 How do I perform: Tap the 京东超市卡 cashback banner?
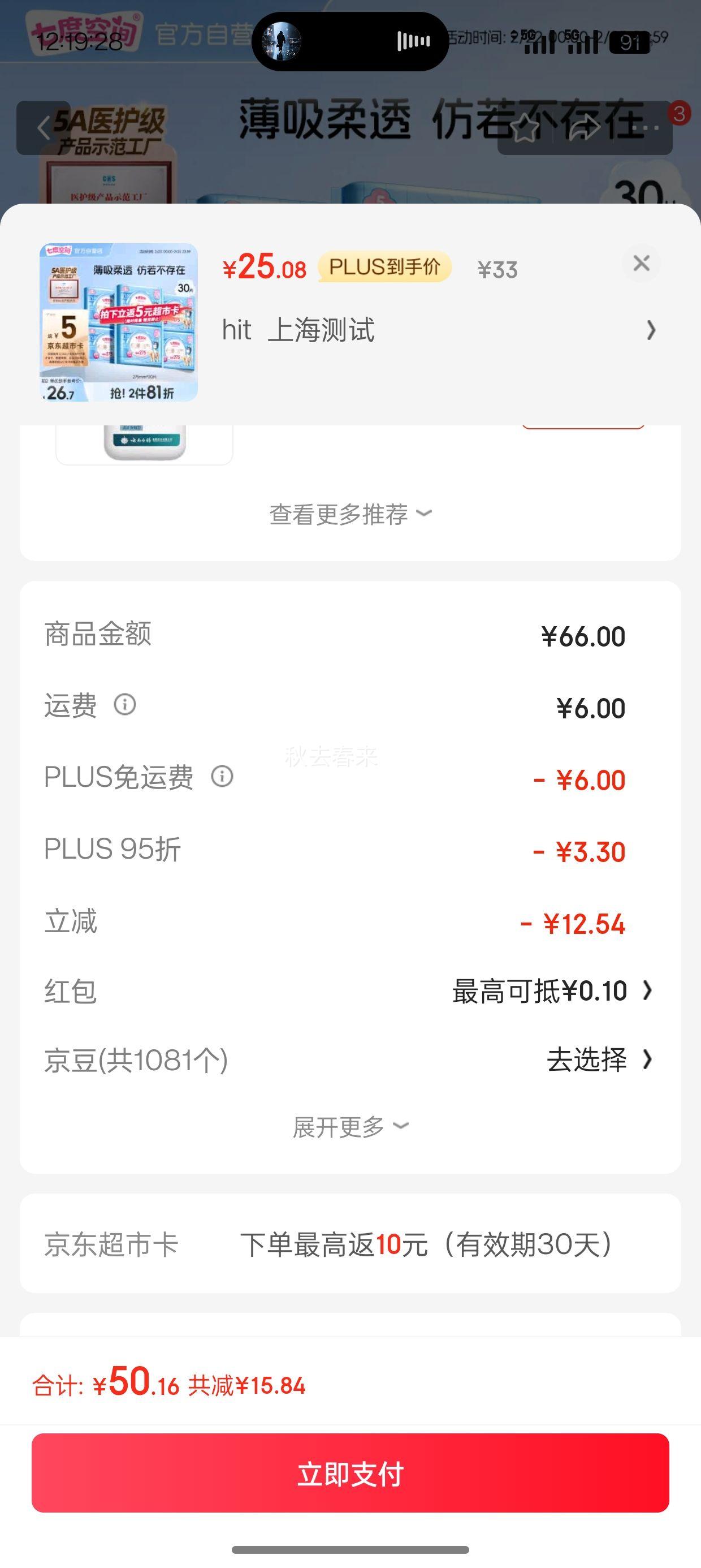point(350,1243)
